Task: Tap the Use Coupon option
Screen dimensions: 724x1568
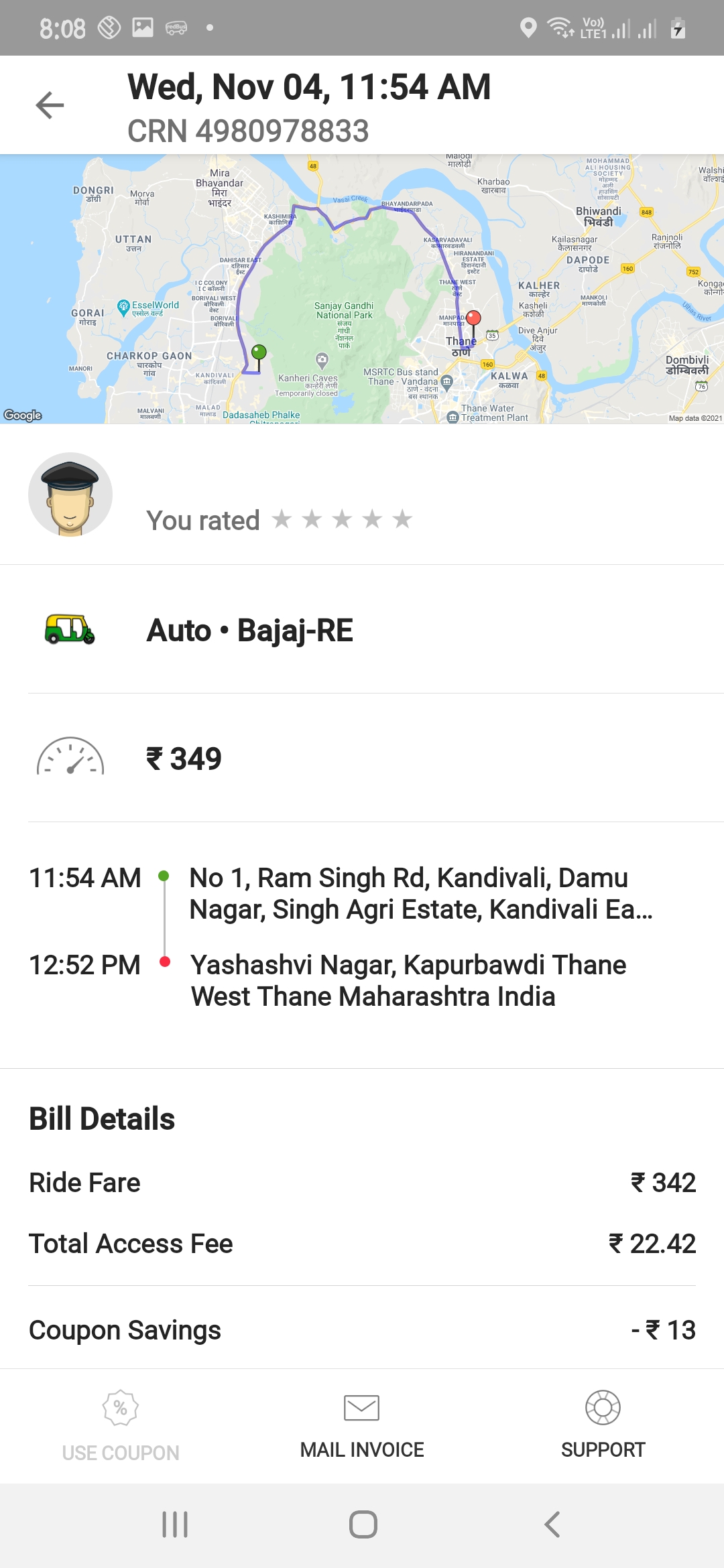Action: click(x=121, y=1426)
